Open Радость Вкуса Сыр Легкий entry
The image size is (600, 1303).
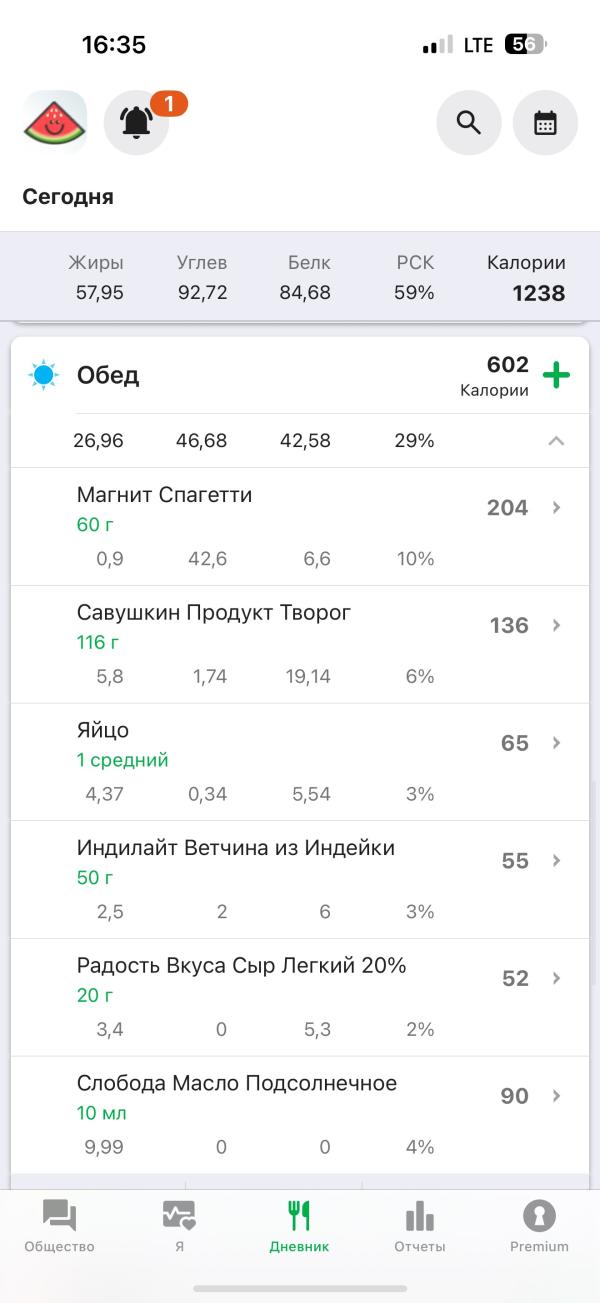pos(300,997)
